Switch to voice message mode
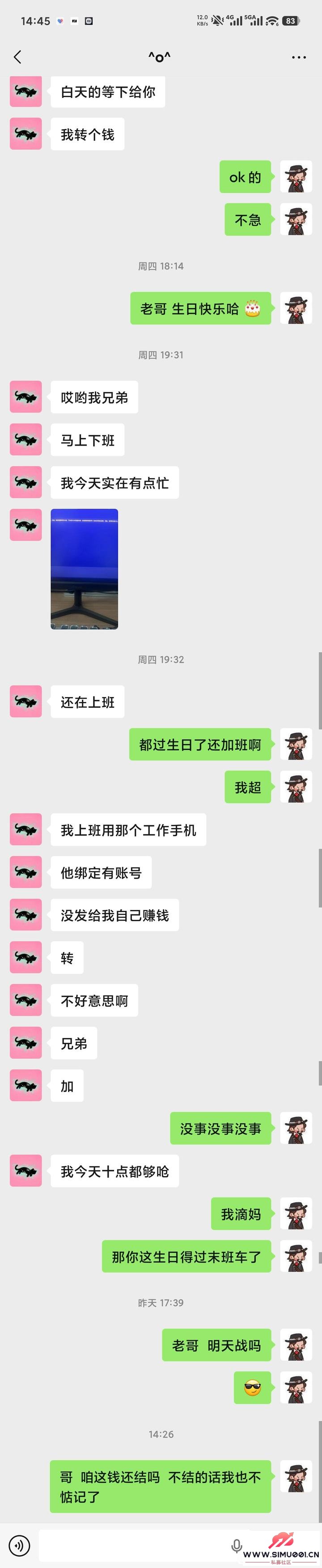This screenshot has width=322, height=1568. point(20,1545)
